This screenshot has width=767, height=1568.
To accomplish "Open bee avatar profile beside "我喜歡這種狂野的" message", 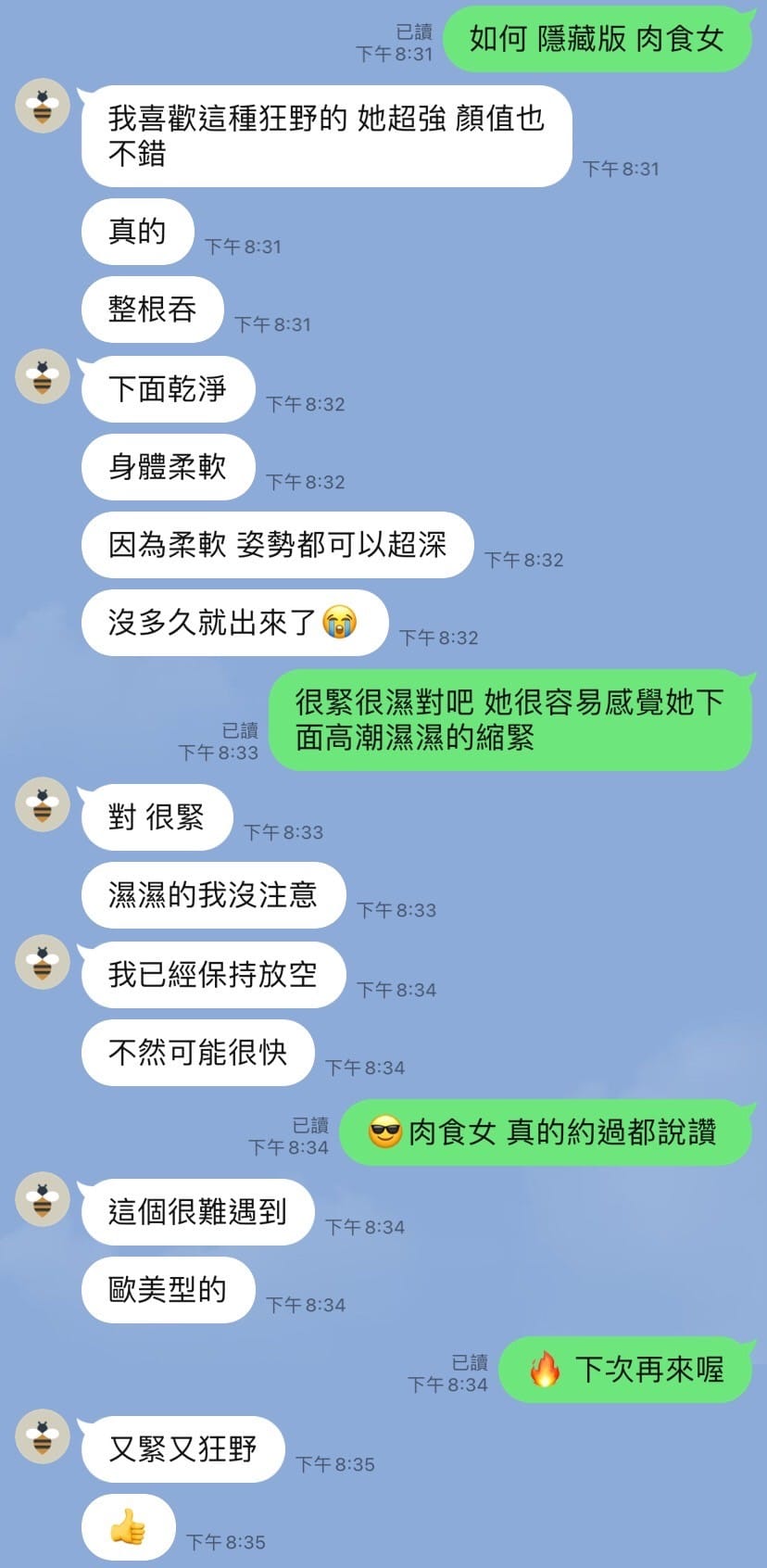I will (x=43, y=106).
